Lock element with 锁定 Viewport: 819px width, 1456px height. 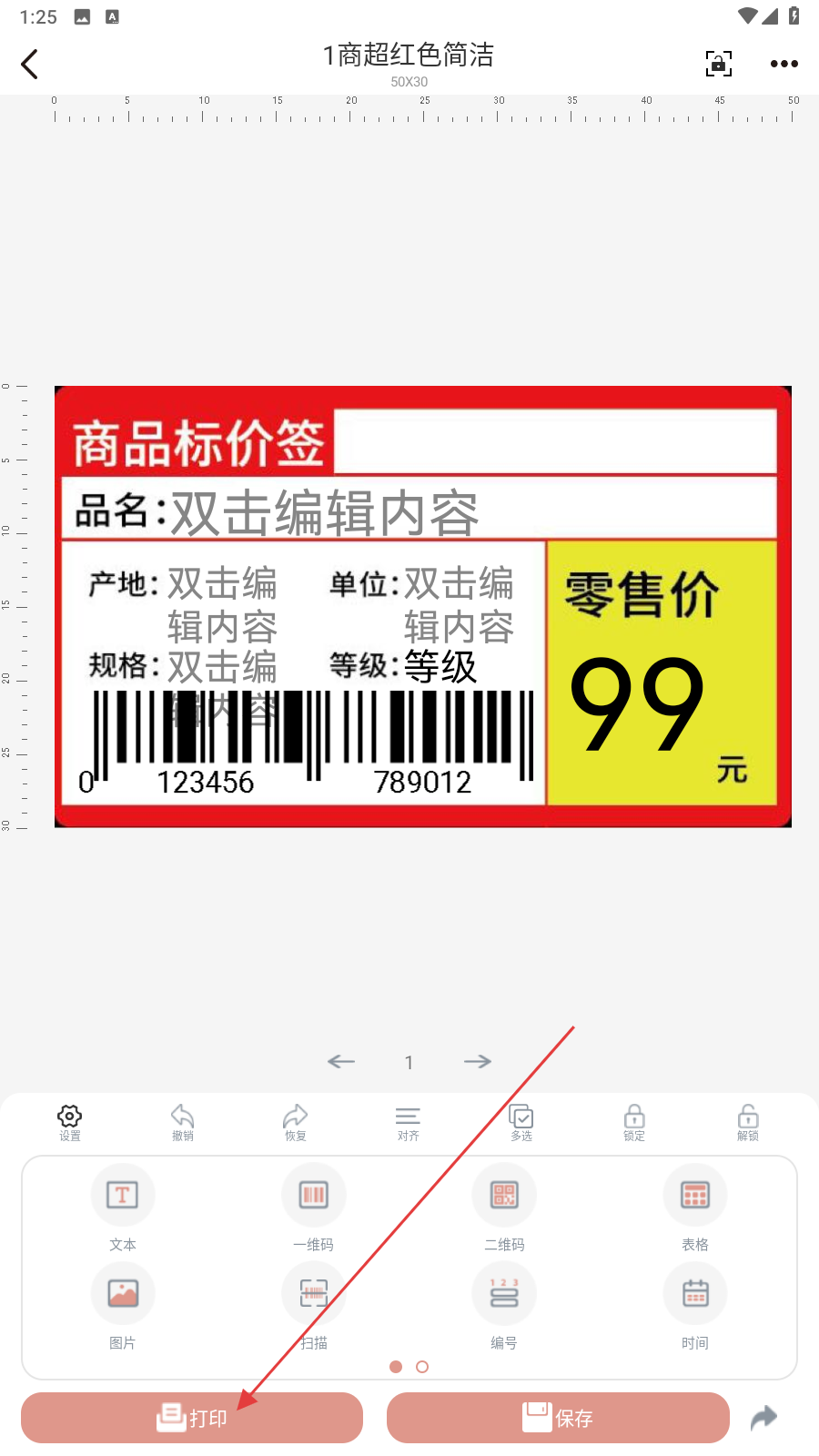(x=634, y=1123)
